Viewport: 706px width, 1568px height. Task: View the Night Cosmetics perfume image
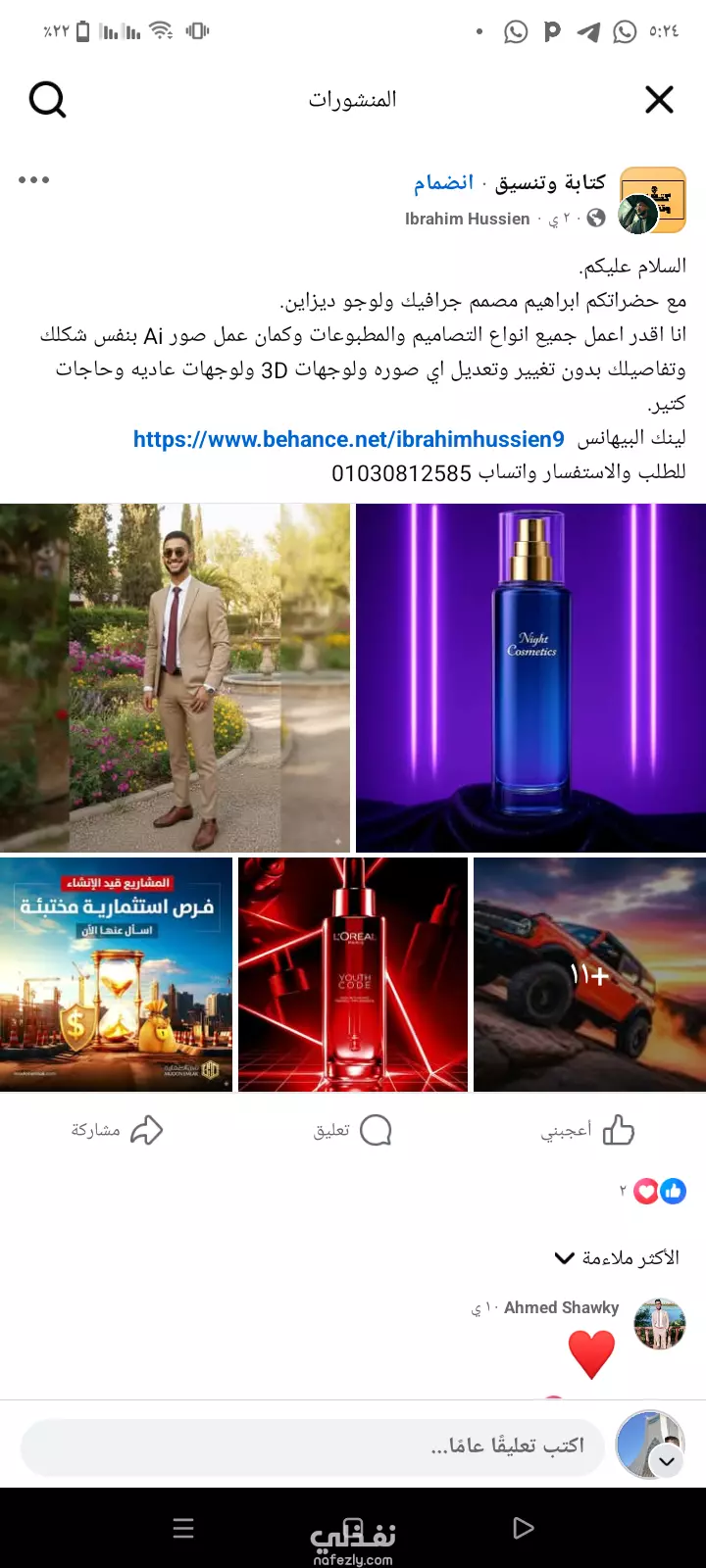pos(530,677)
